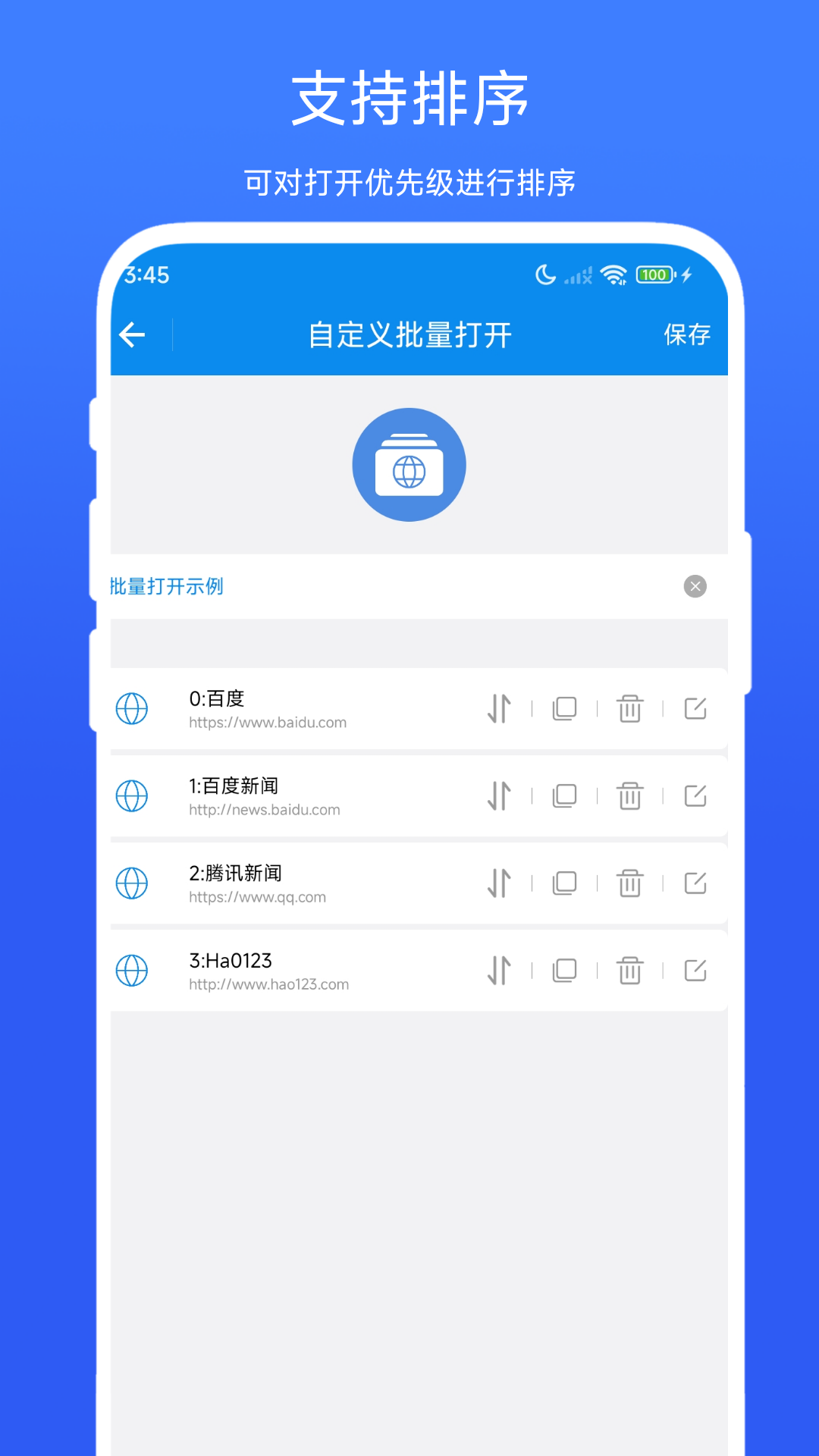Edit the 3:Ha0123 entry
Viewport: 819px width, 1456px height.
(695, 971)
